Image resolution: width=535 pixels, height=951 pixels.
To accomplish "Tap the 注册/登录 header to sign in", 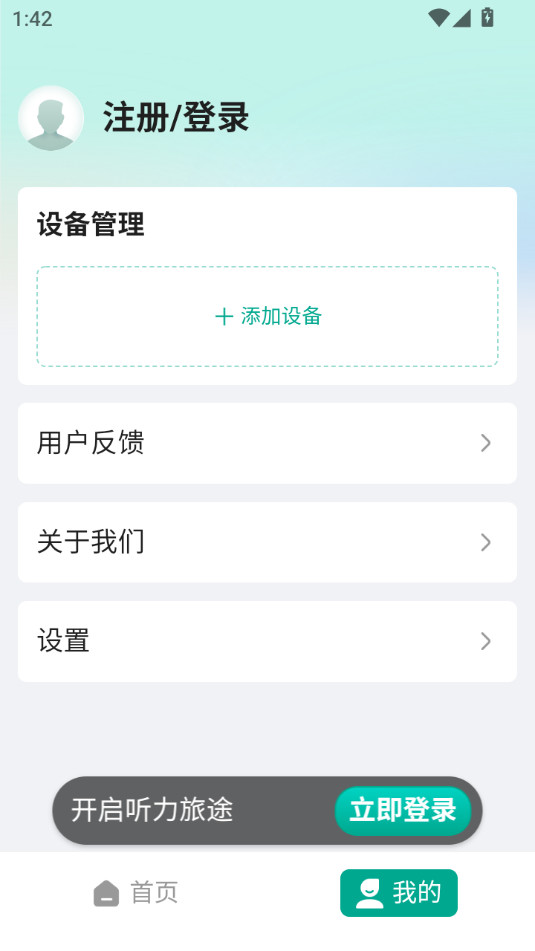I will (x=176, y=117).
